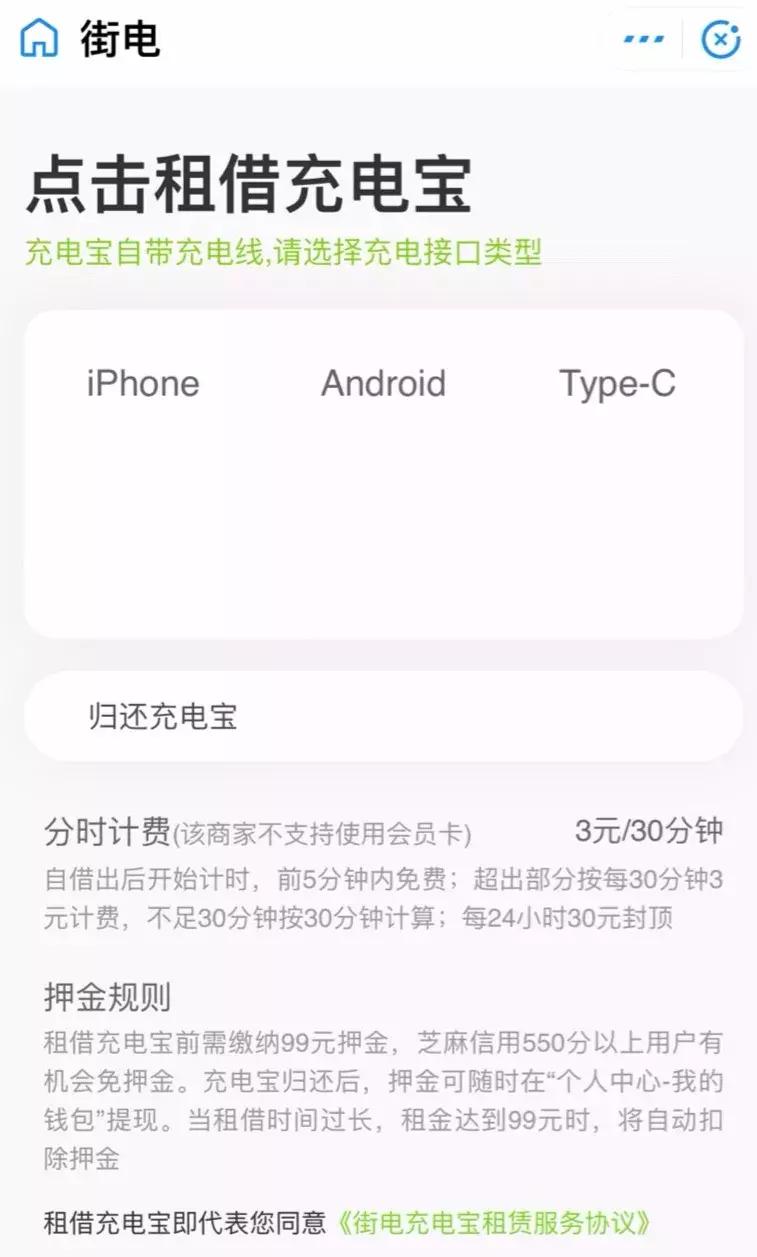Choose Android as the charging interface type
Viewport: 757px width, 1257px height.
click(383, 383)
